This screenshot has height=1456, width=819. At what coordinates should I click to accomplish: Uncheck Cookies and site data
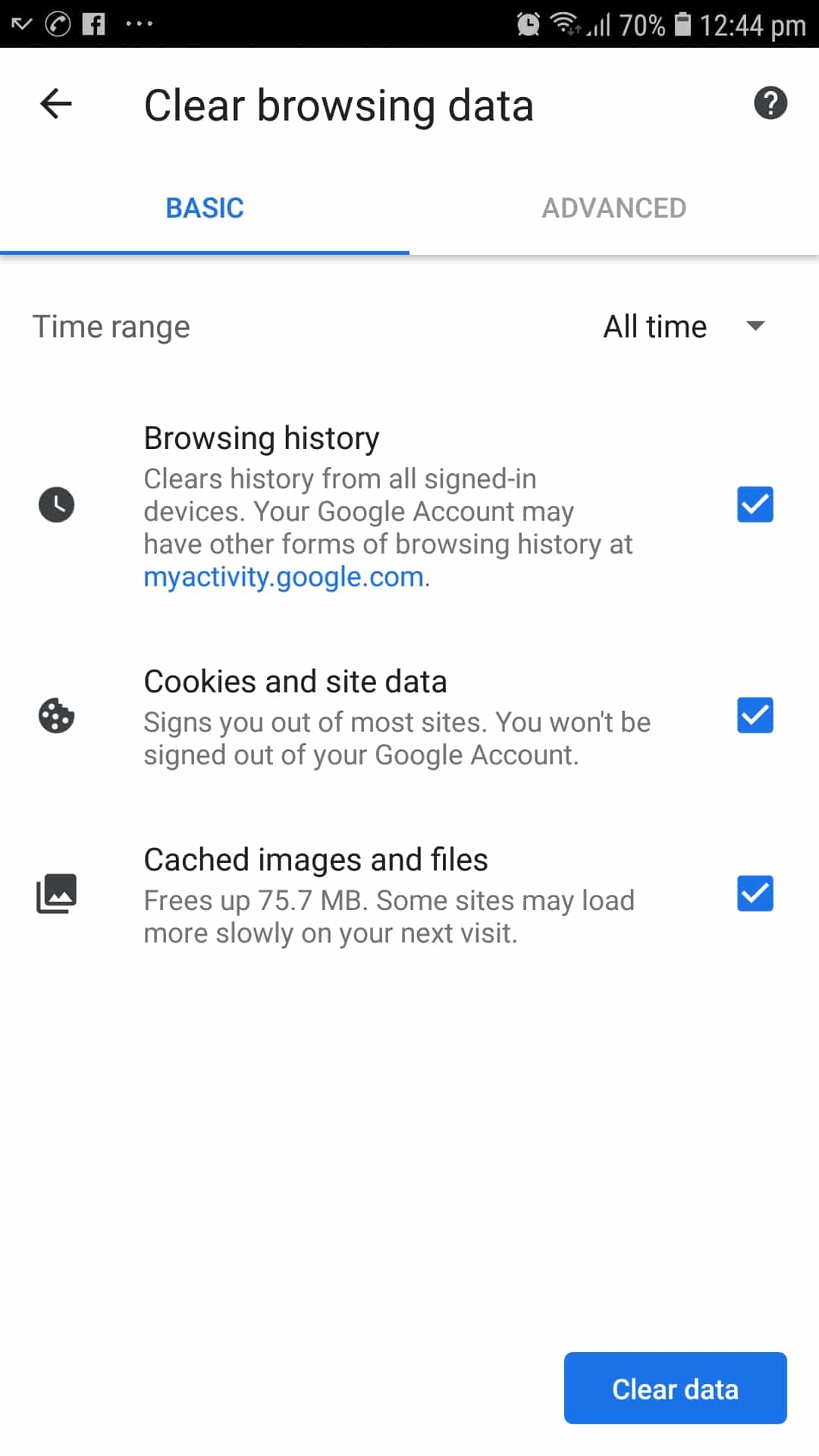coord(755,716)
